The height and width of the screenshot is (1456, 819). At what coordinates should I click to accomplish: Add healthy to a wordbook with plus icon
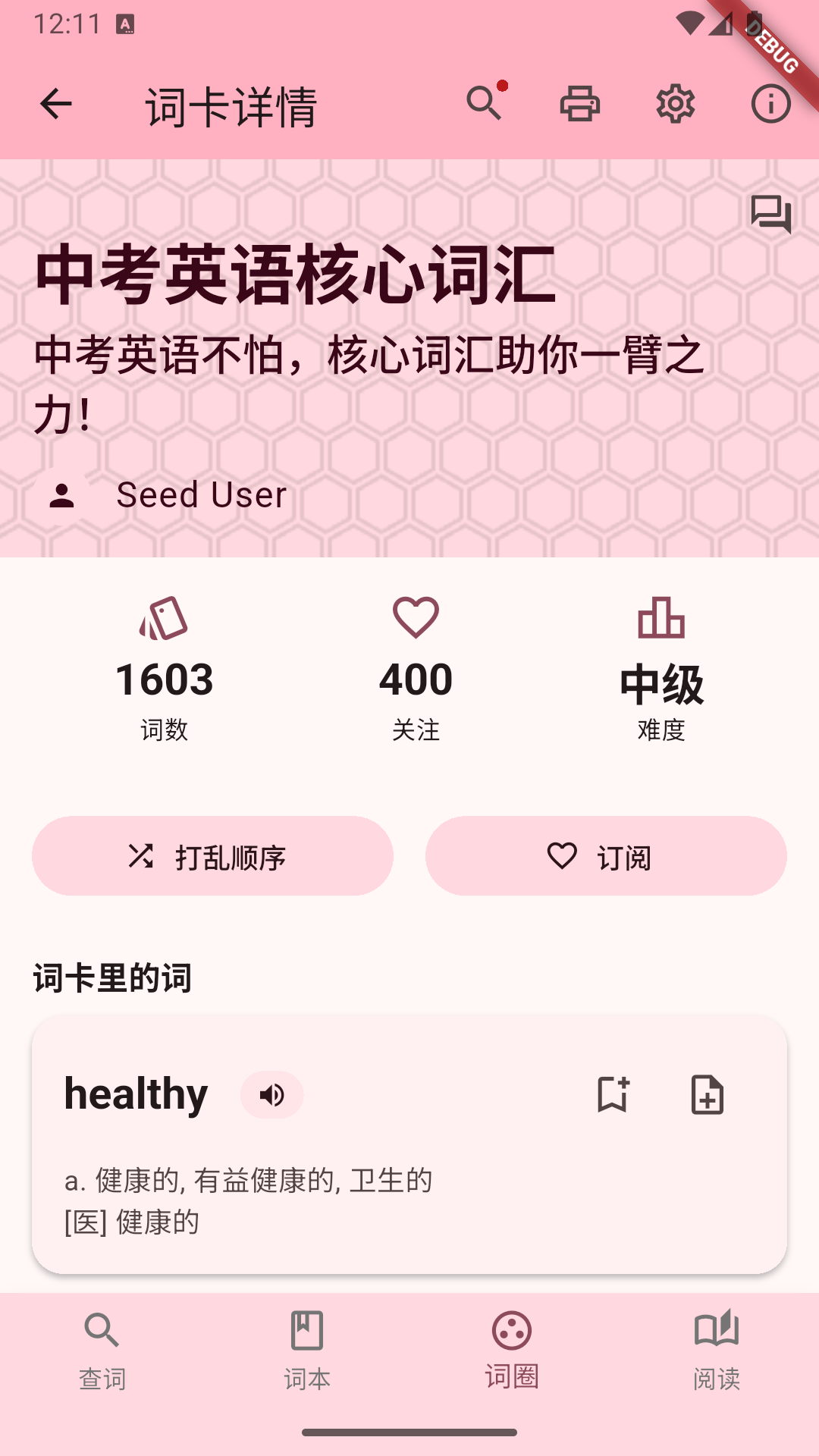[708, 1095]
